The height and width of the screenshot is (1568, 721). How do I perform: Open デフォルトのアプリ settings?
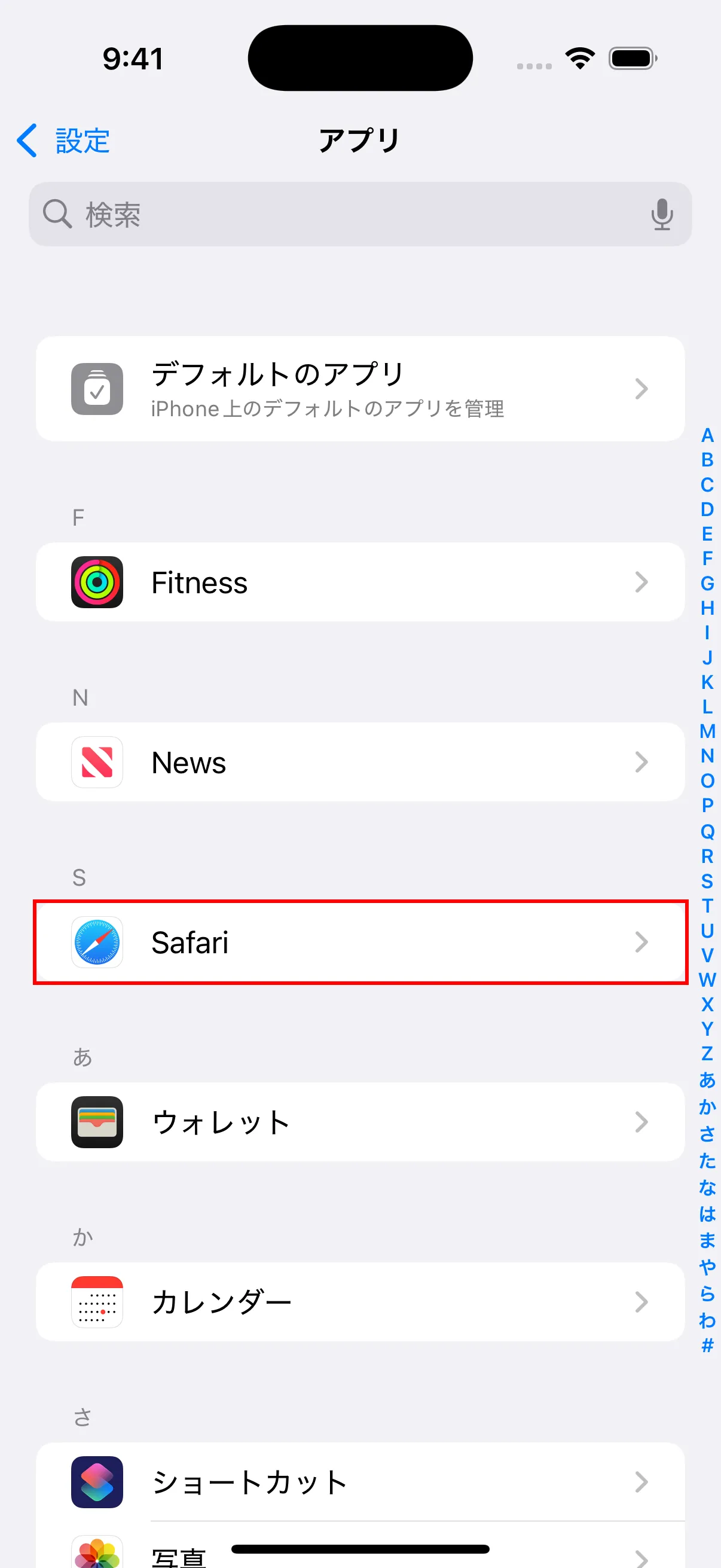360,389
